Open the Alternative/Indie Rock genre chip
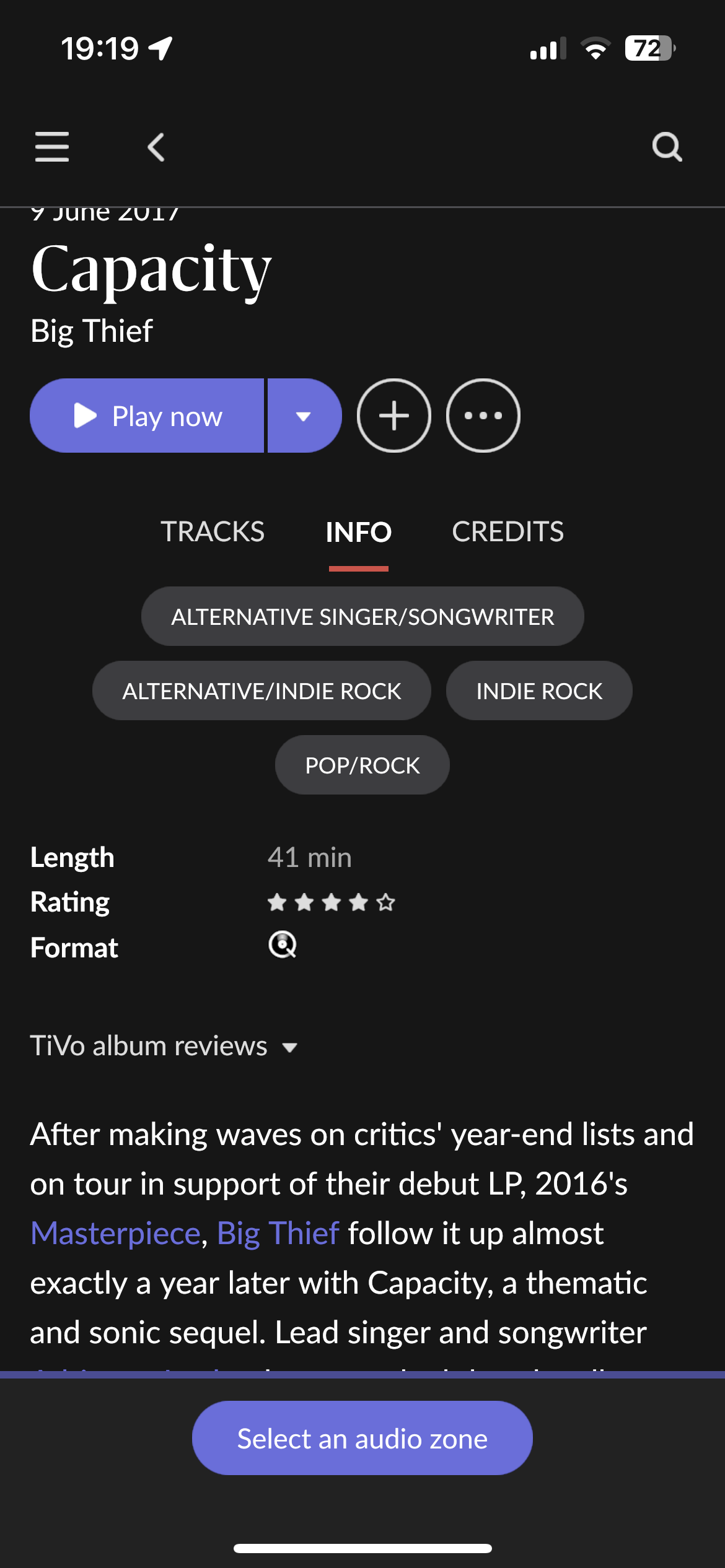The image size is (725, 1568). [261, 690]
